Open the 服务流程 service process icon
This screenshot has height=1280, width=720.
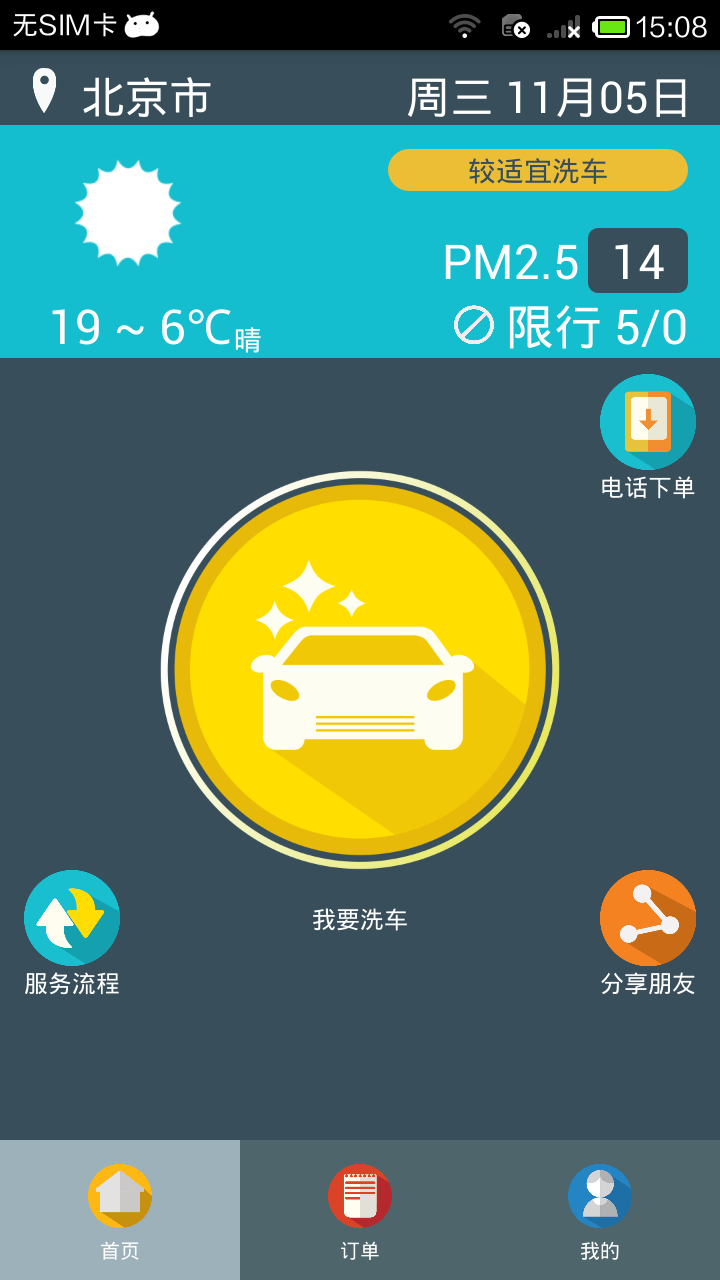(x=71, y=917)
